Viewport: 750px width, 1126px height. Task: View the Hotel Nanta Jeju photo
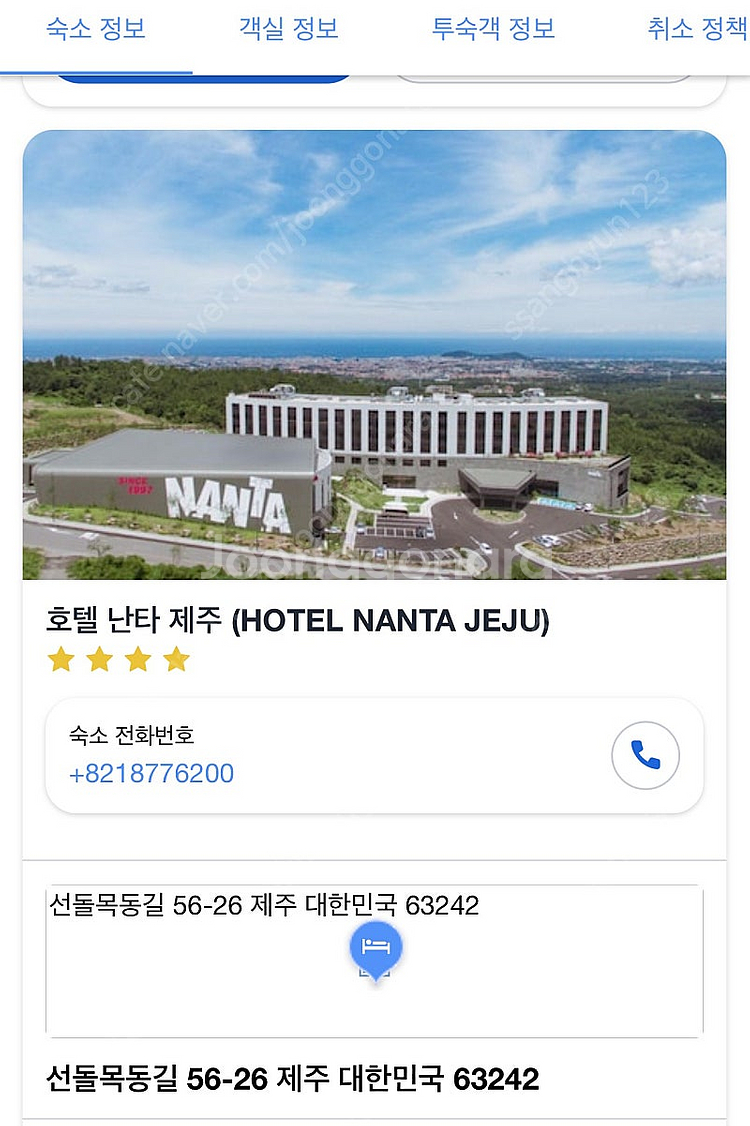[375, 356]
